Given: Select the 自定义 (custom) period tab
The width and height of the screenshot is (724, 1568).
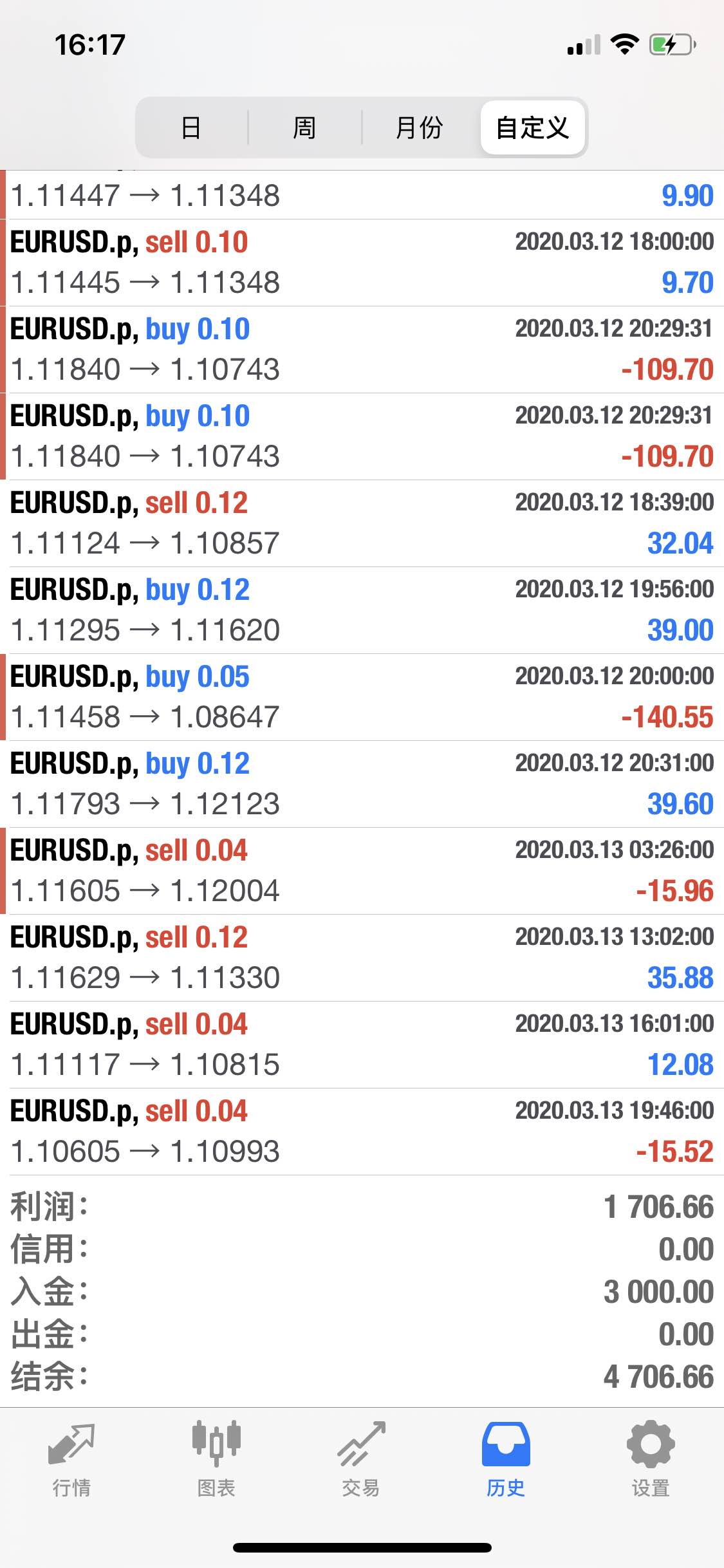Looking at the screenshot, I should (533, 127).
